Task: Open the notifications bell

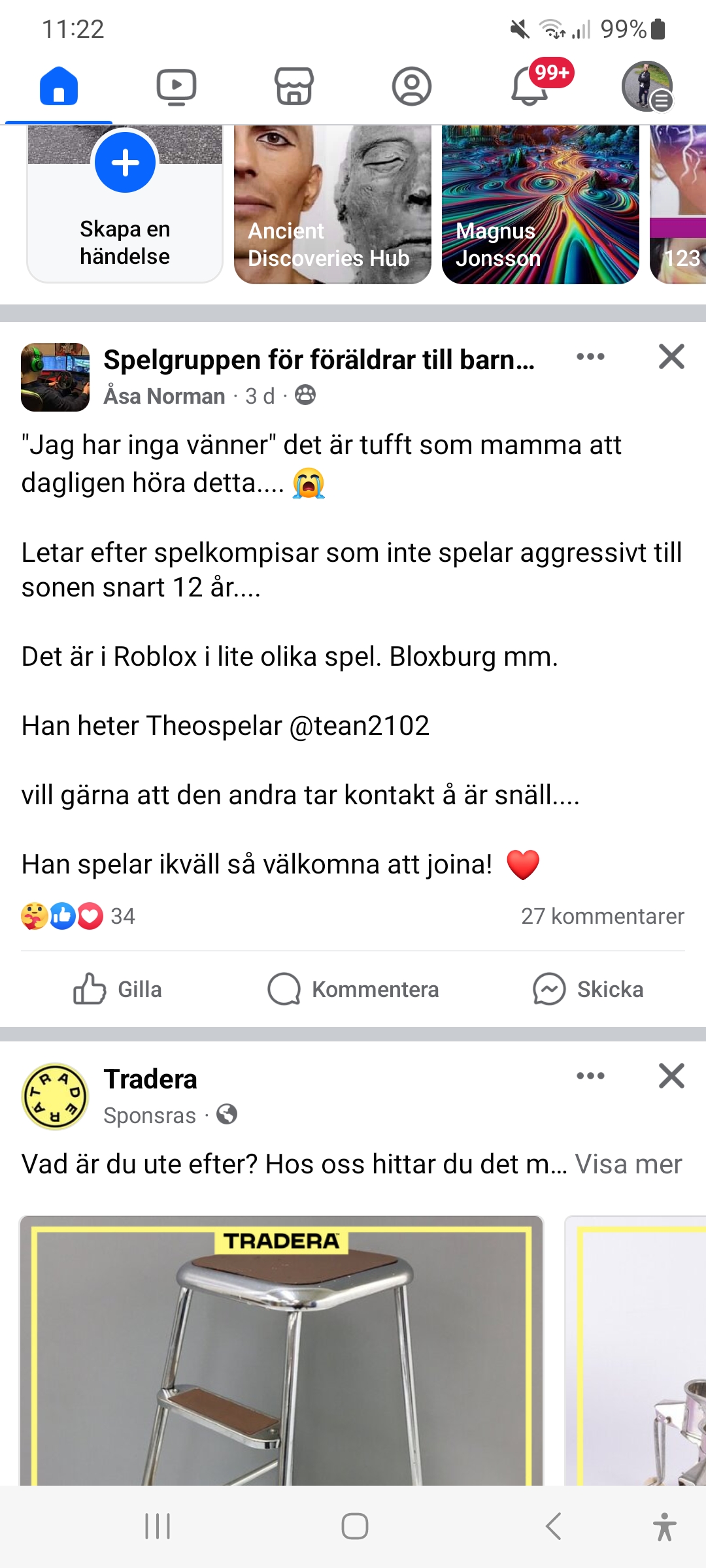Action: click(530, 87)
